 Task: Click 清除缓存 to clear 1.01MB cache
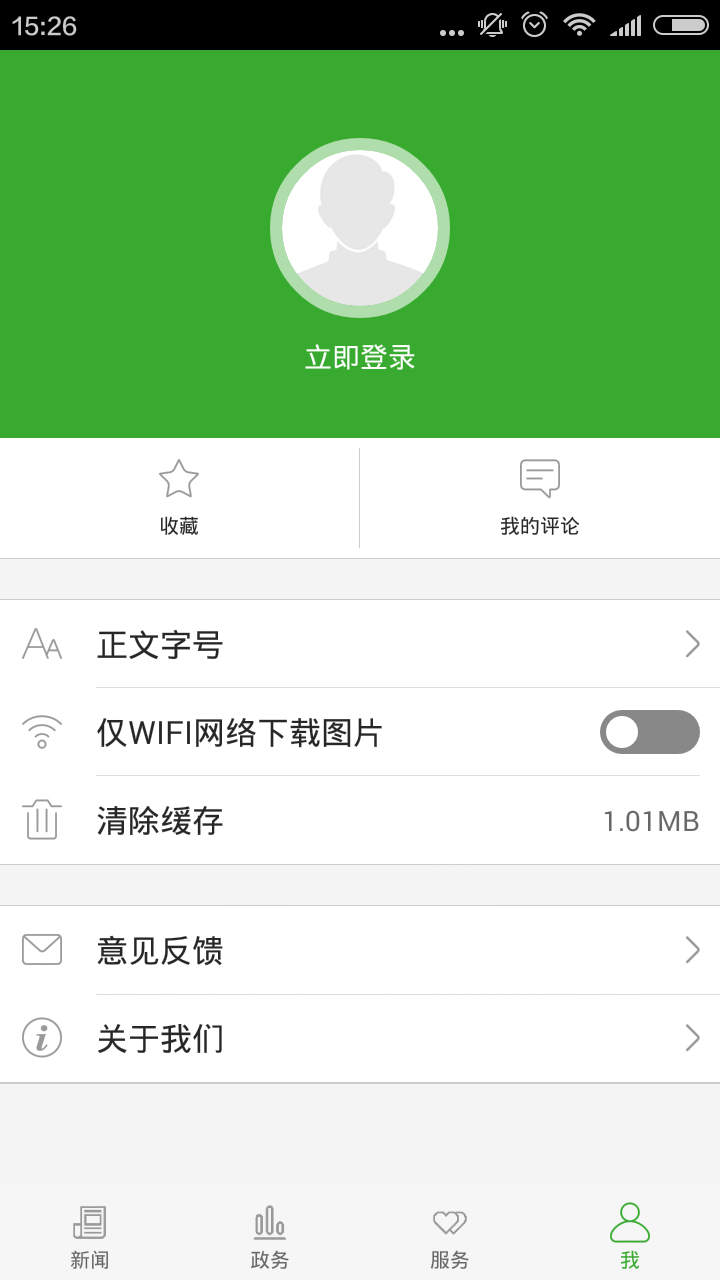158,820
